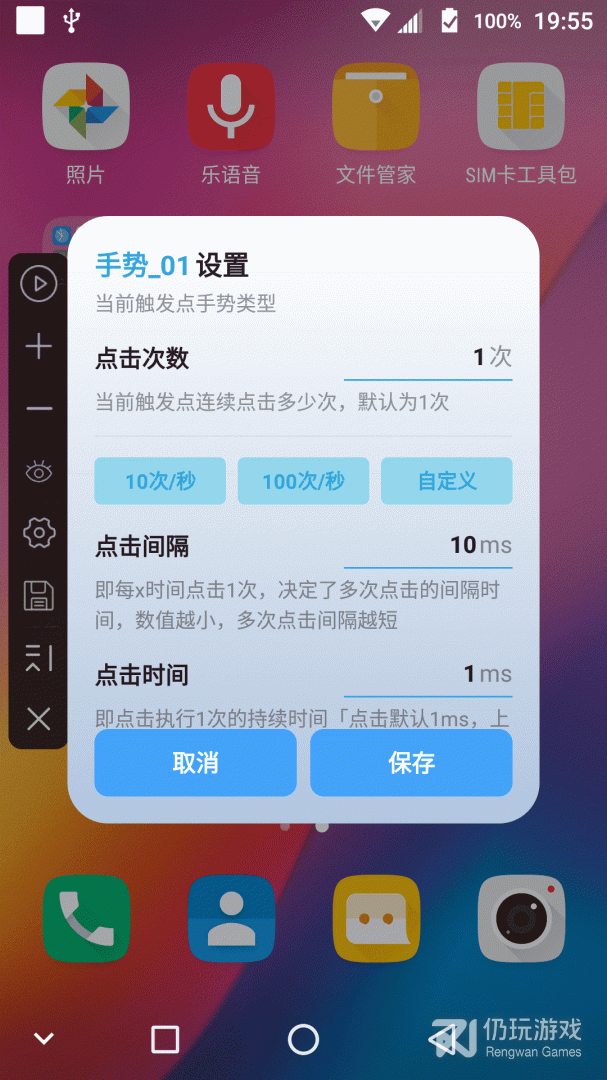Edit the 点击间隔 milliseconds field
The image size is (607, 1080).
tap(428, 547)
